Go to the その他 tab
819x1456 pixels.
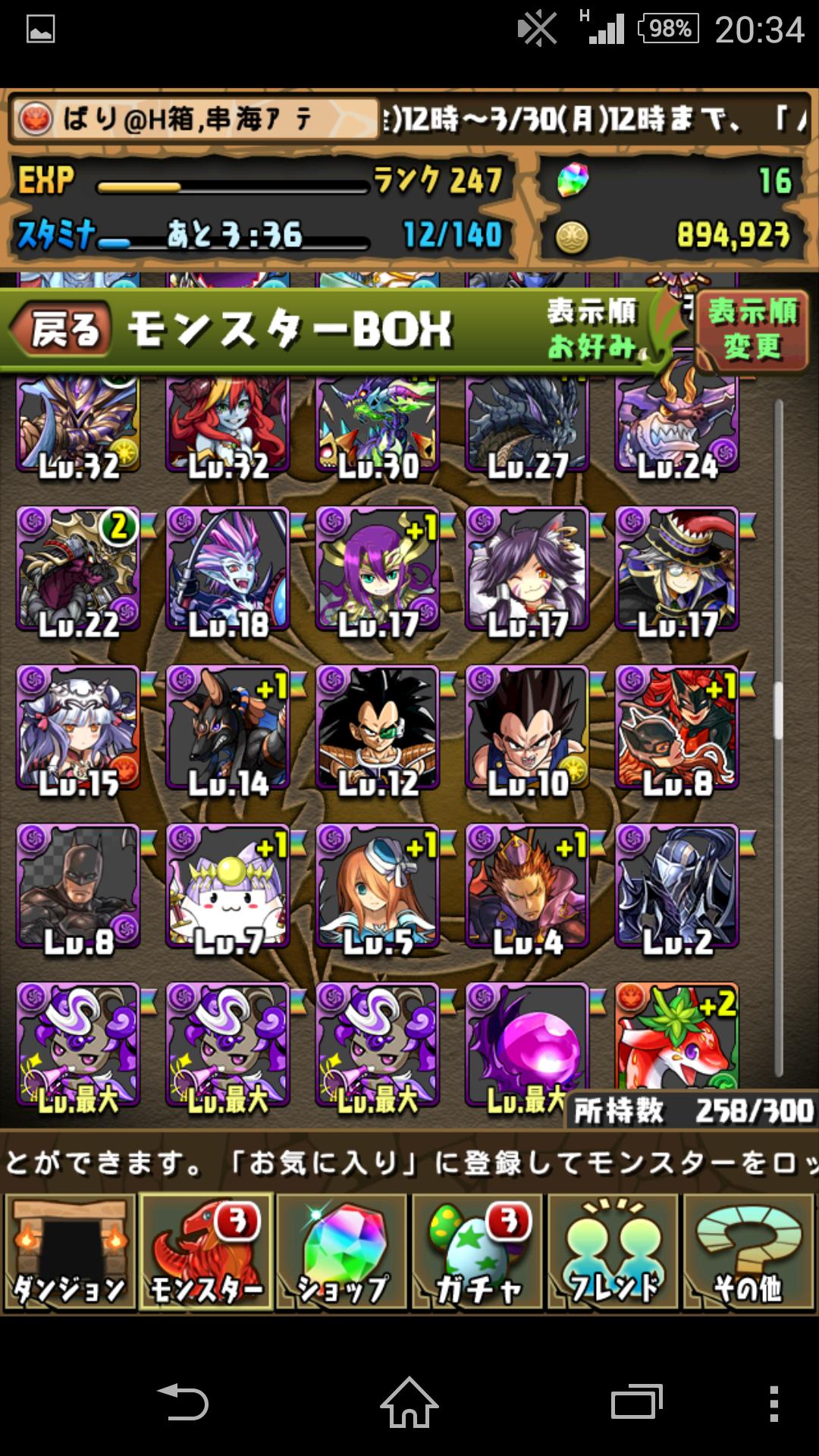pyautogui.click(x=749, y=1251)
